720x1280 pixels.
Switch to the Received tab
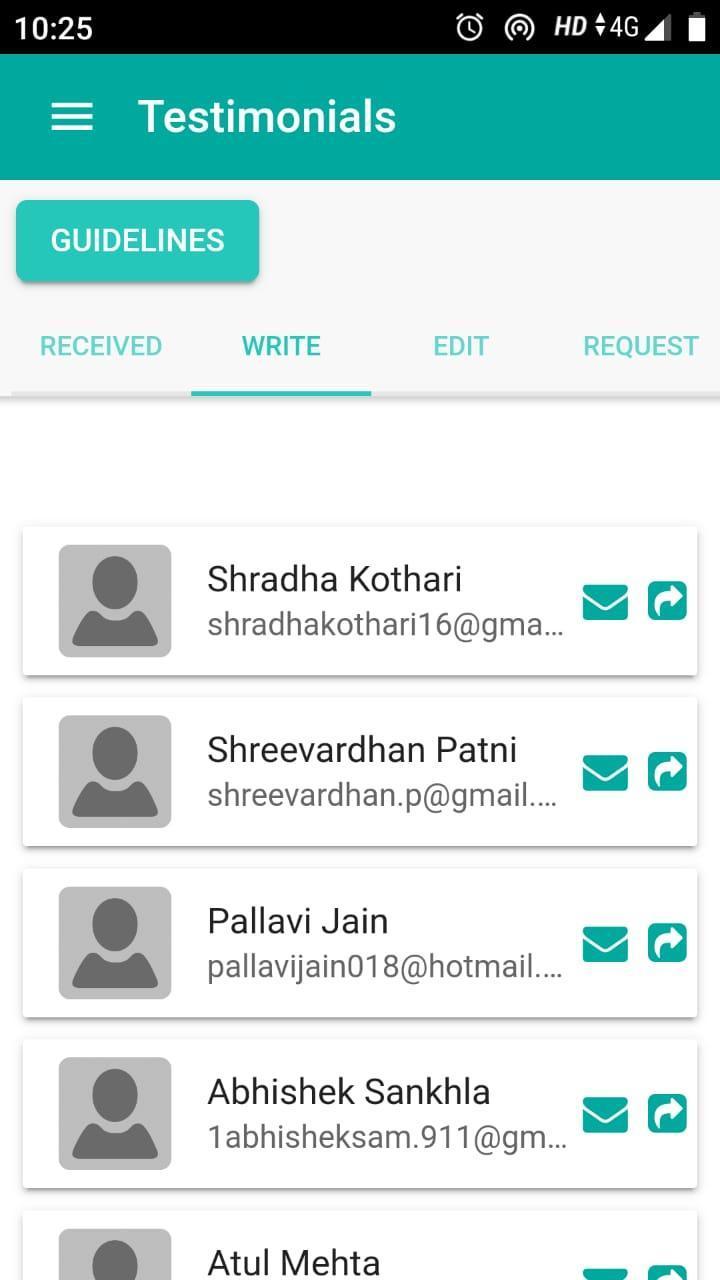pyautogui.click(x=101, y=346)
